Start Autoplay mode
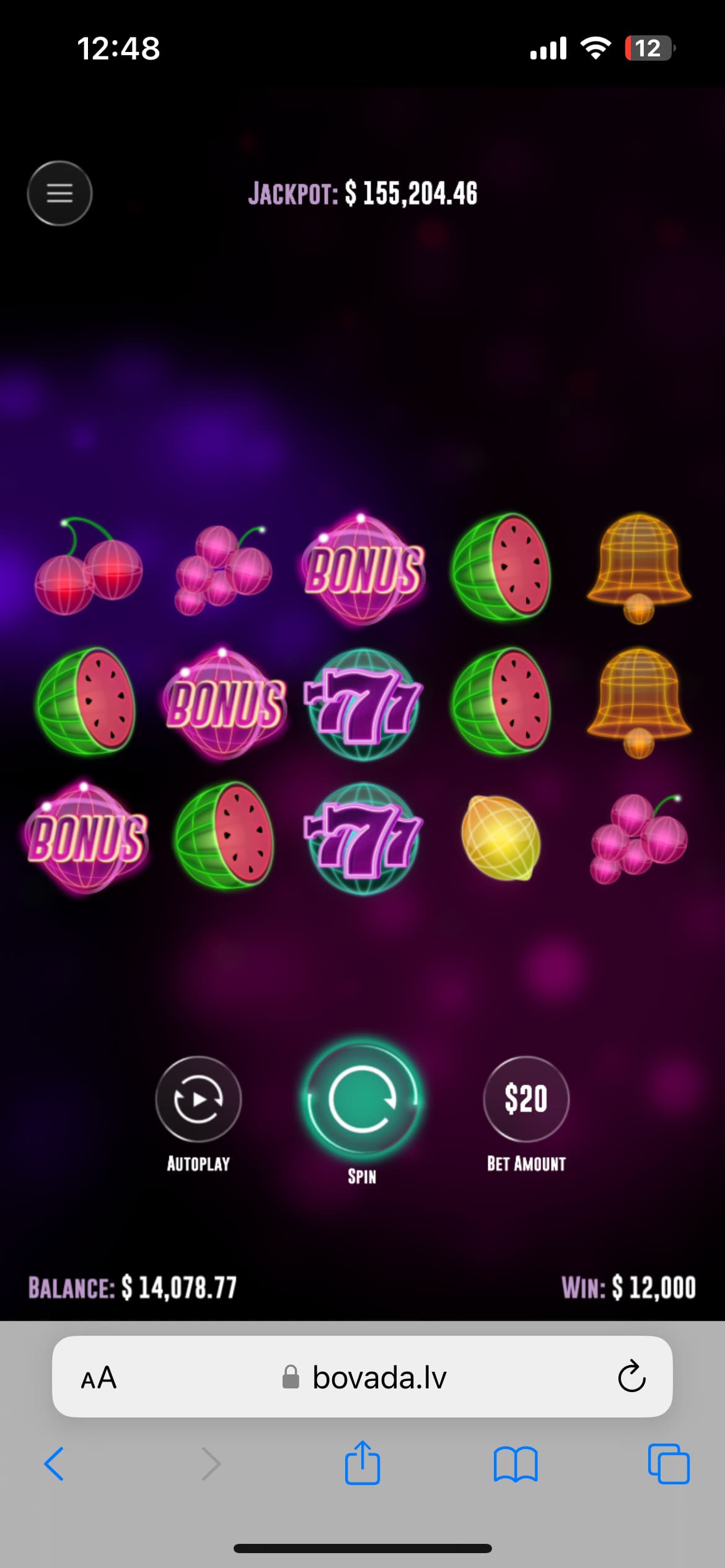Screen dimensions: 725x1568 click(x=198, y=1099)
